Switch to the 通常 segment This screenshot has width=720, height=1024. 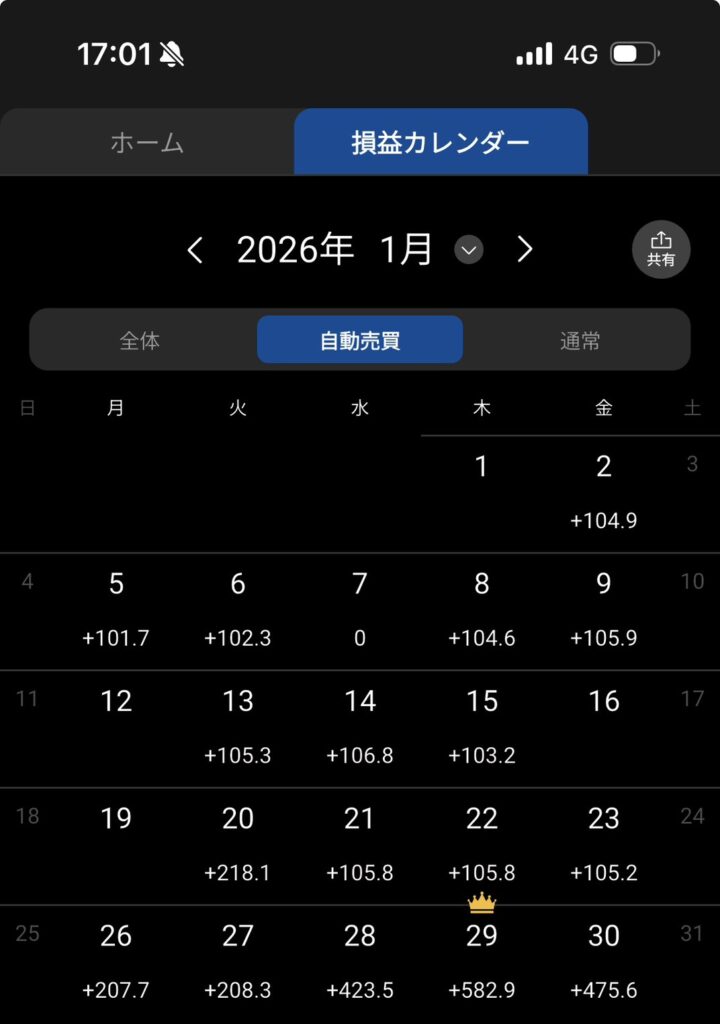580,340
